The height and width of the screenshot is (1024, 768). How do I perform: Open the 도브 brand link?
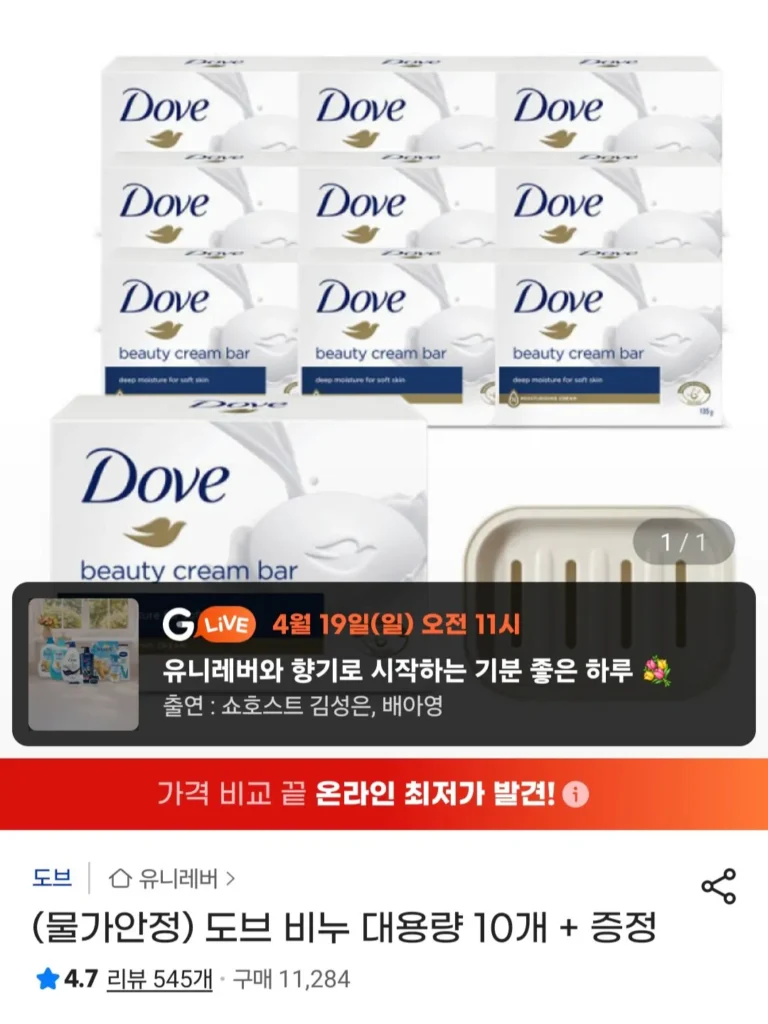coord(51,879)
